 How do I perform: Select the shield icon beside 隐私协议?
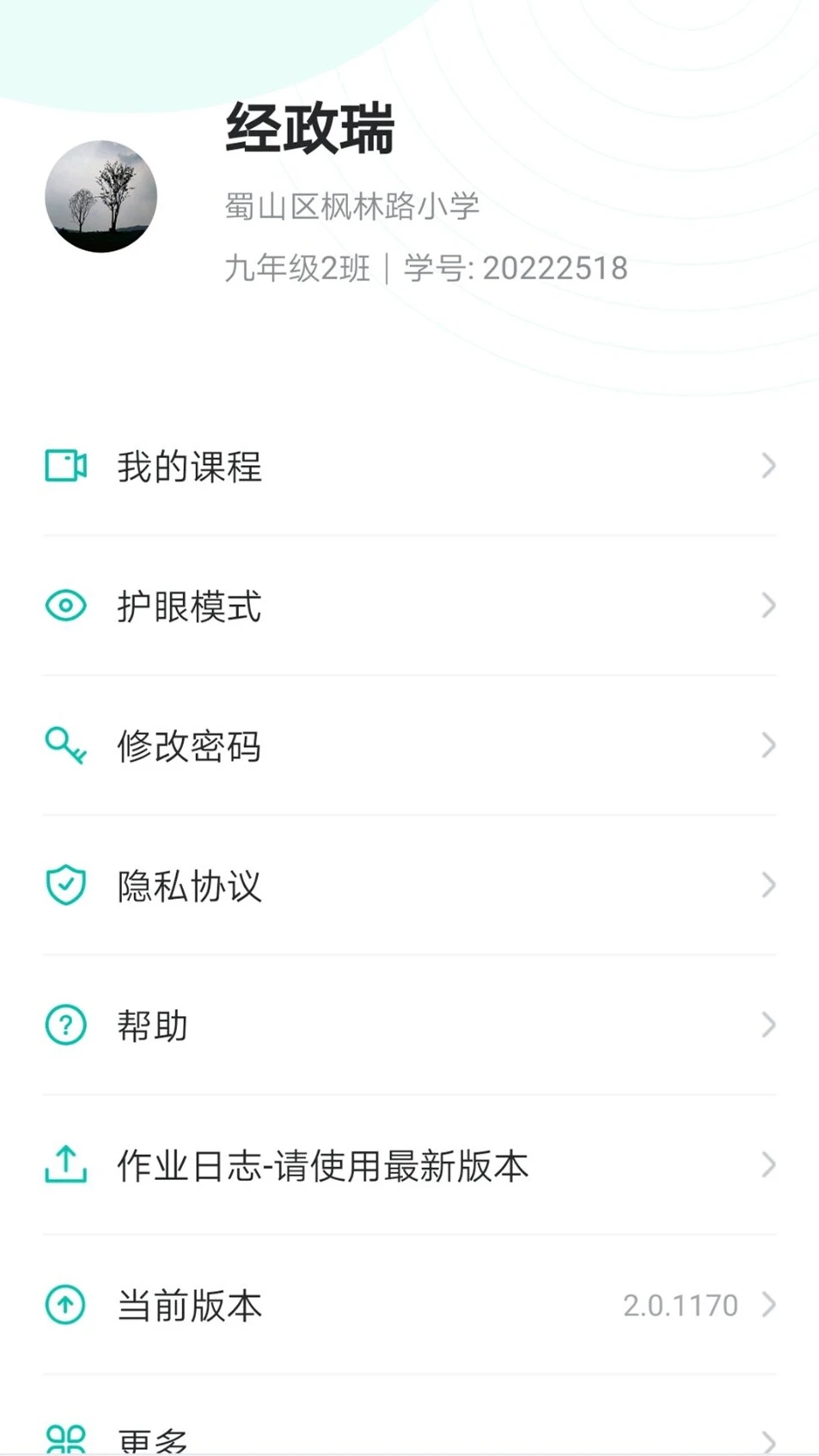[64, 884]
